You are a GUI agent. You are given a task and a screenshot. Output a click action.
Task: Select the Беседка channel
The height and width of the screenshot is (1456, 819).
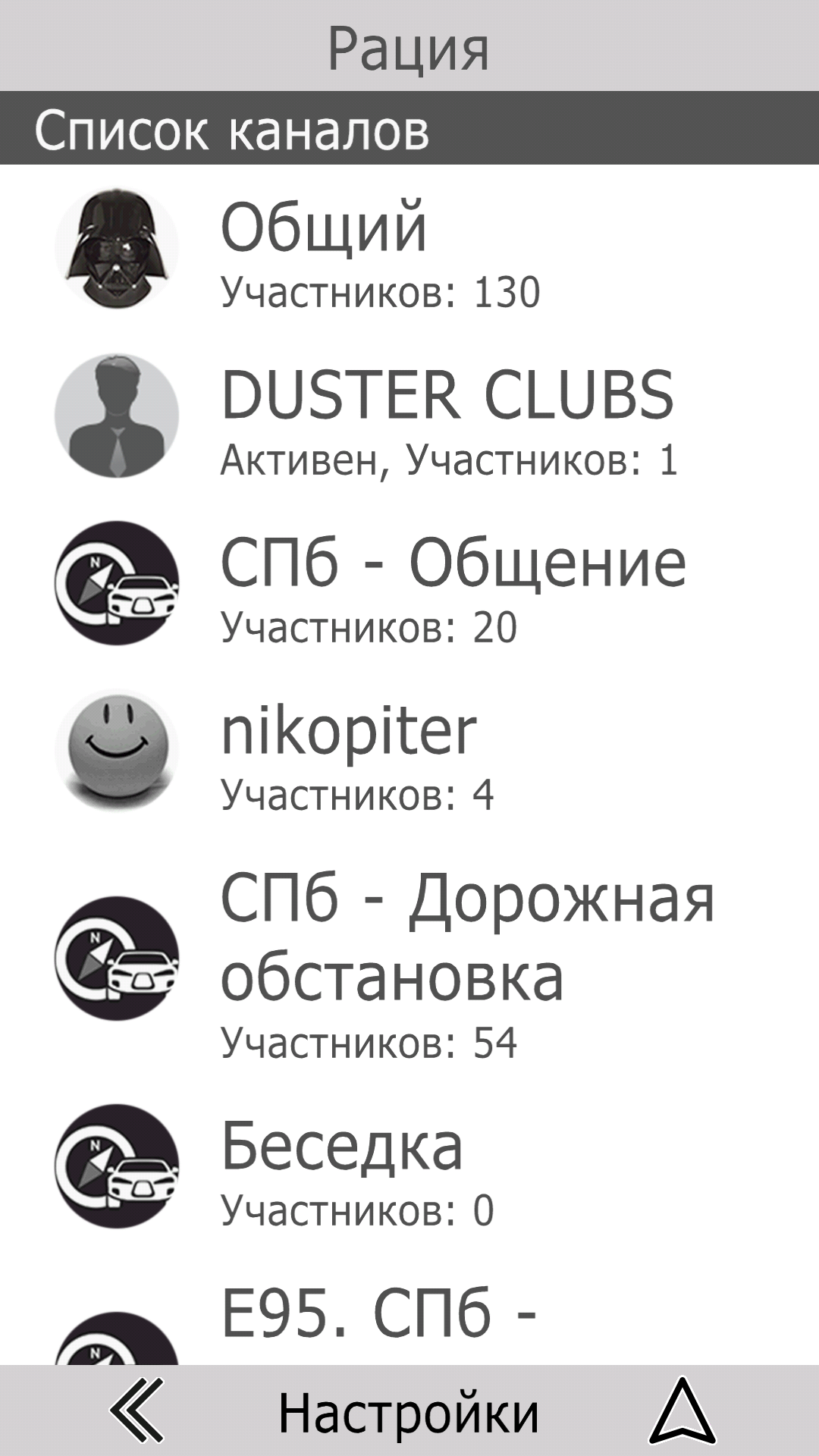pos(409,1166)
